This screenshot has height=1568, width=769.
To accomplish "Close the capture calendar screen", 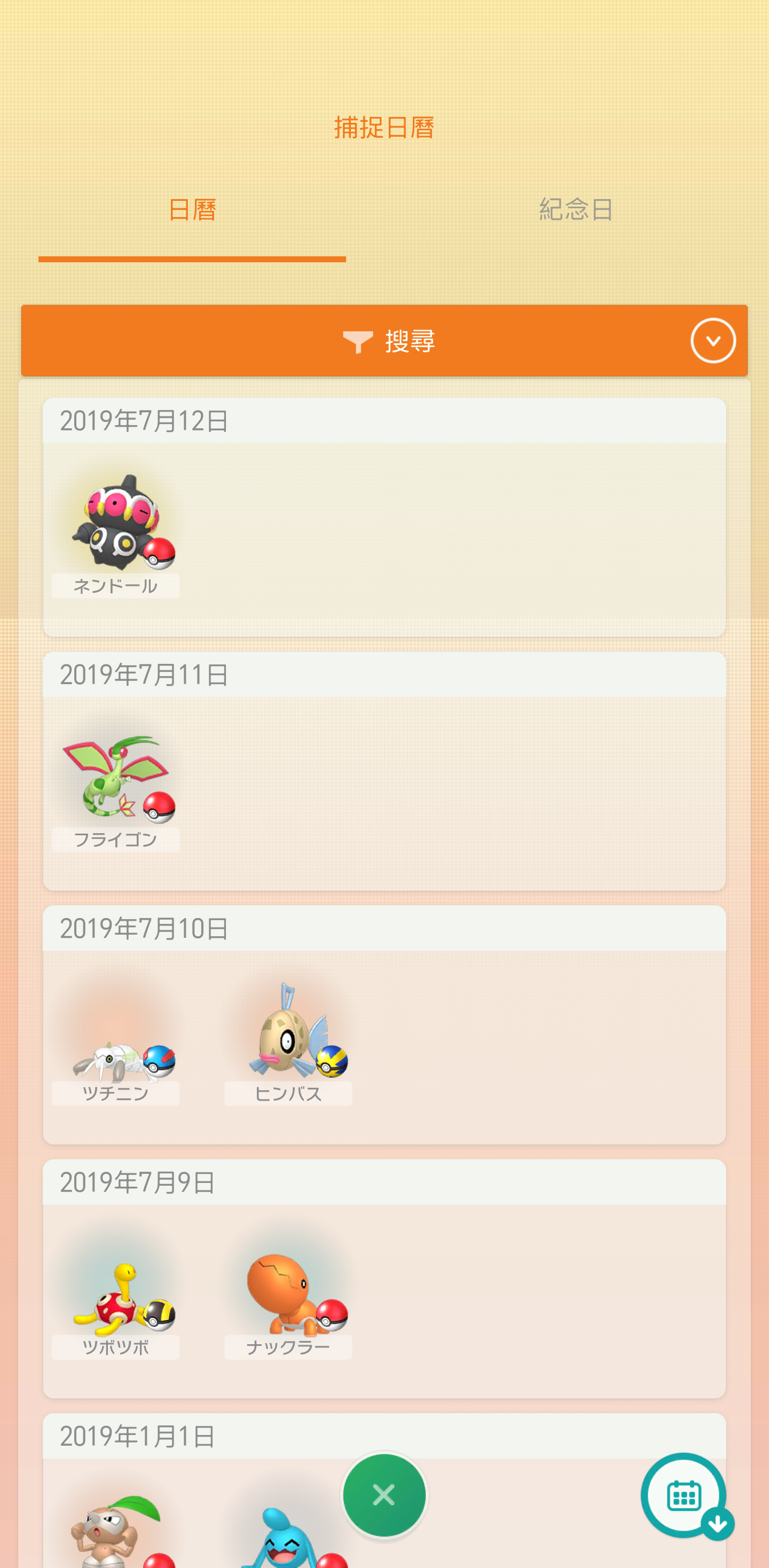I will click(x=384, y=1494).
